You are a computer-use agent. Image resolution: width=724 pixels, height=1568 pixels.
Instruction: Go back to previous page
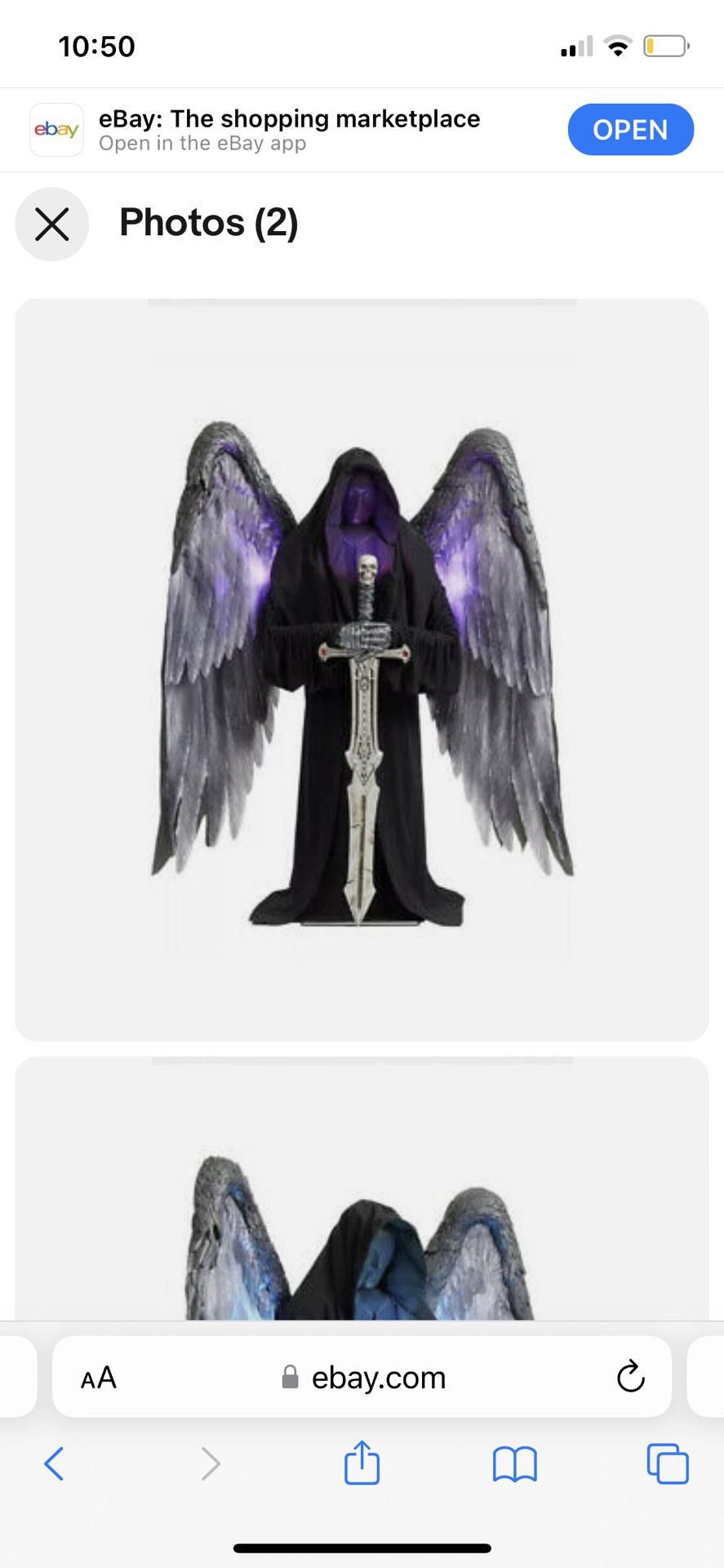[x=54, y=1463]
